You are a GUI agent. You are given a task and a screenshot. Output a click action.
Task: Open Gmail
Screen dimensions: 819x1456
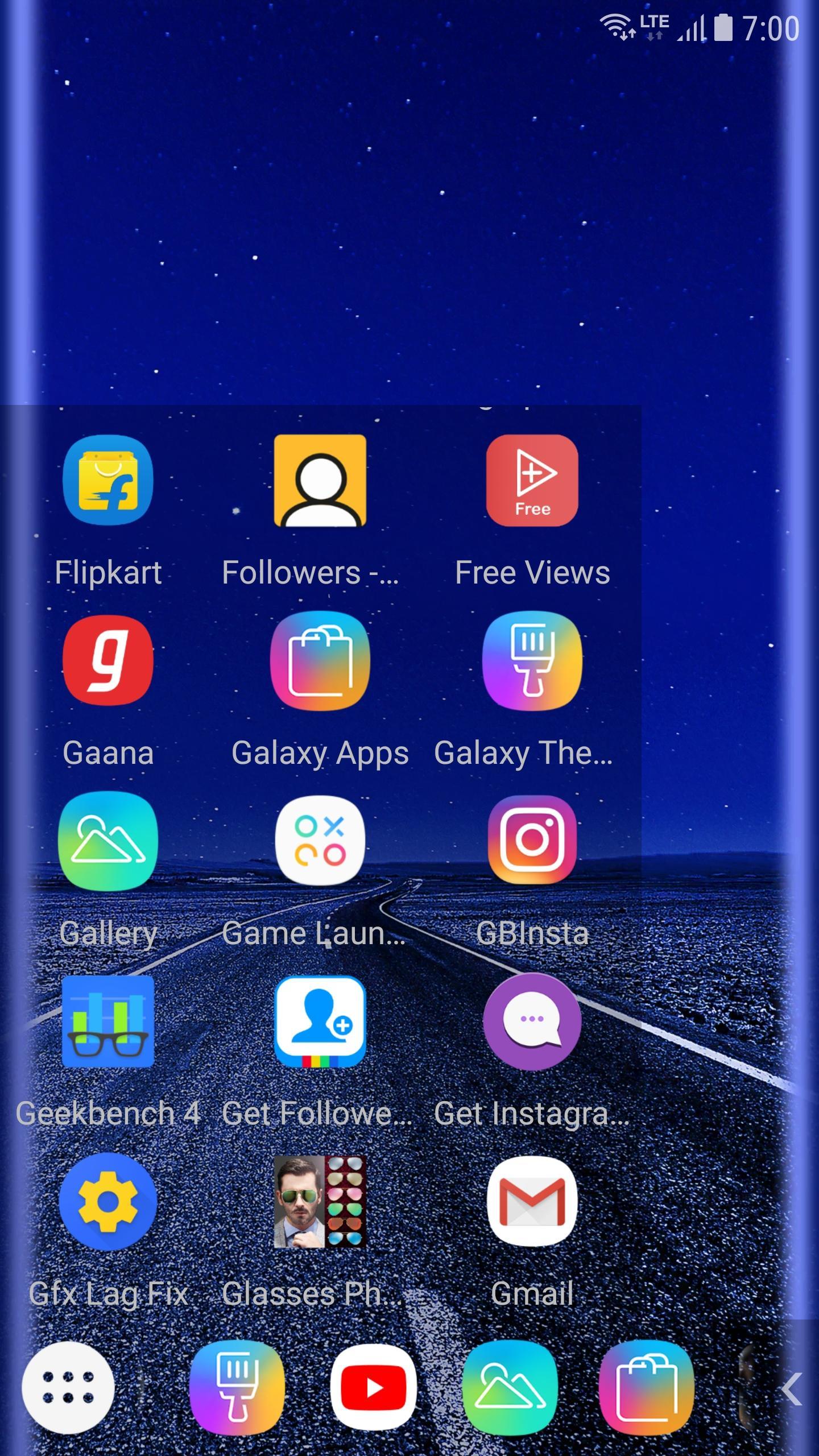[x=532, y=1201]
